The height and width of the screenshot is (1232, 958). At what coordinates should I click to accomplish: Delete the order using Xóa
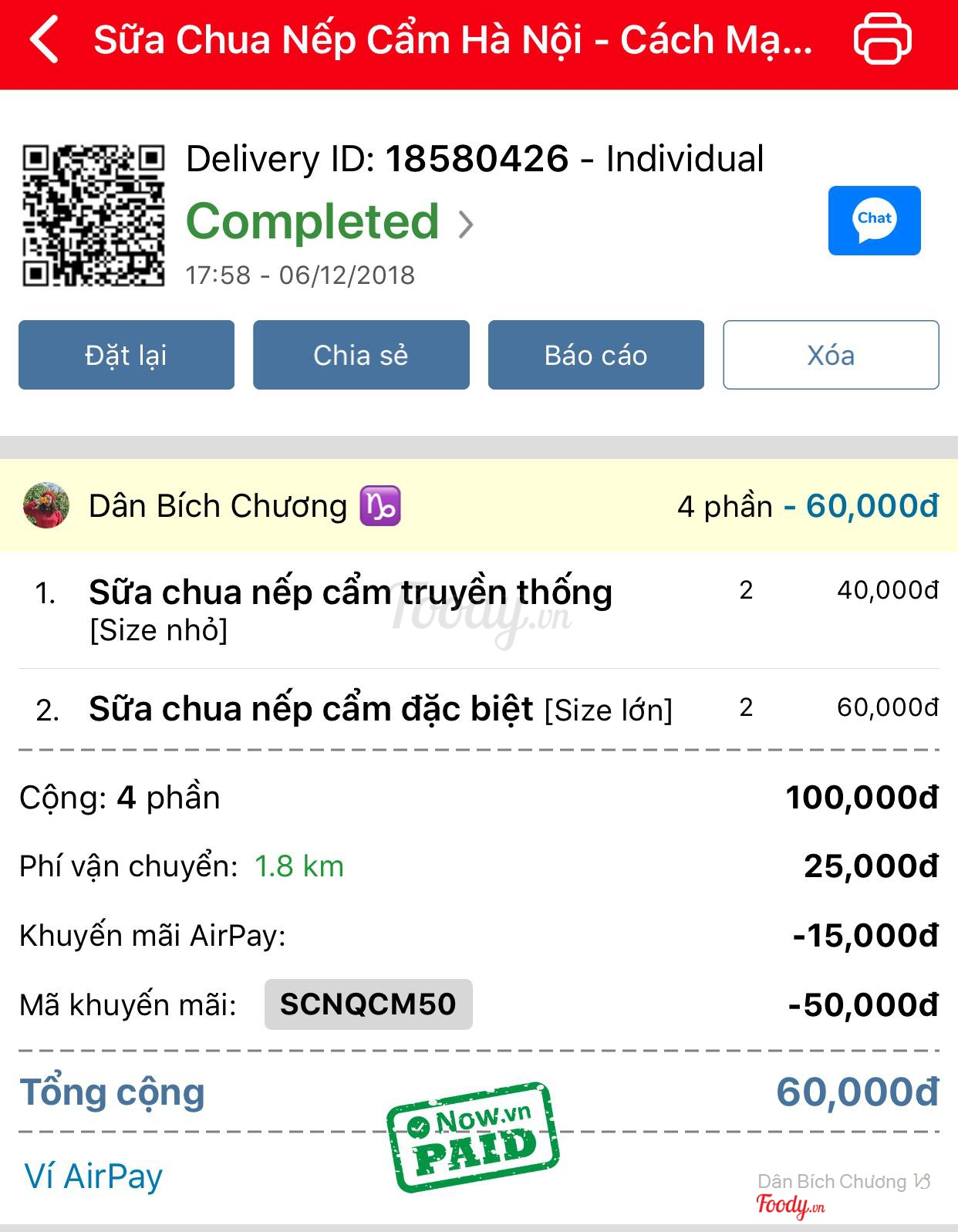coord(831,355)
